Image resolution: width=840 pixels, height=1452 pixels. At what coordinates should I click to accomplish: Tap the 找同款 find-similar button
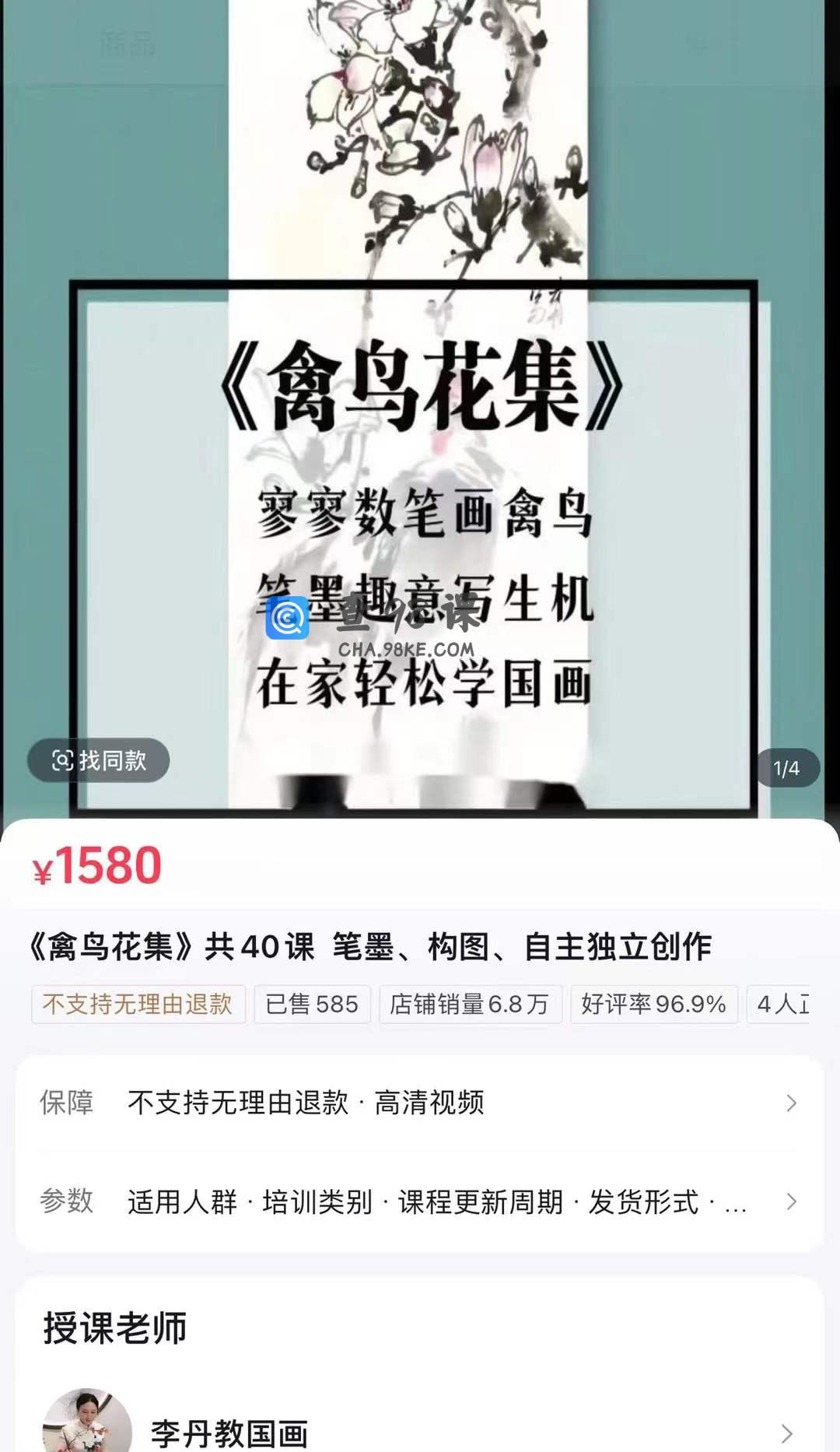point(99,760)
